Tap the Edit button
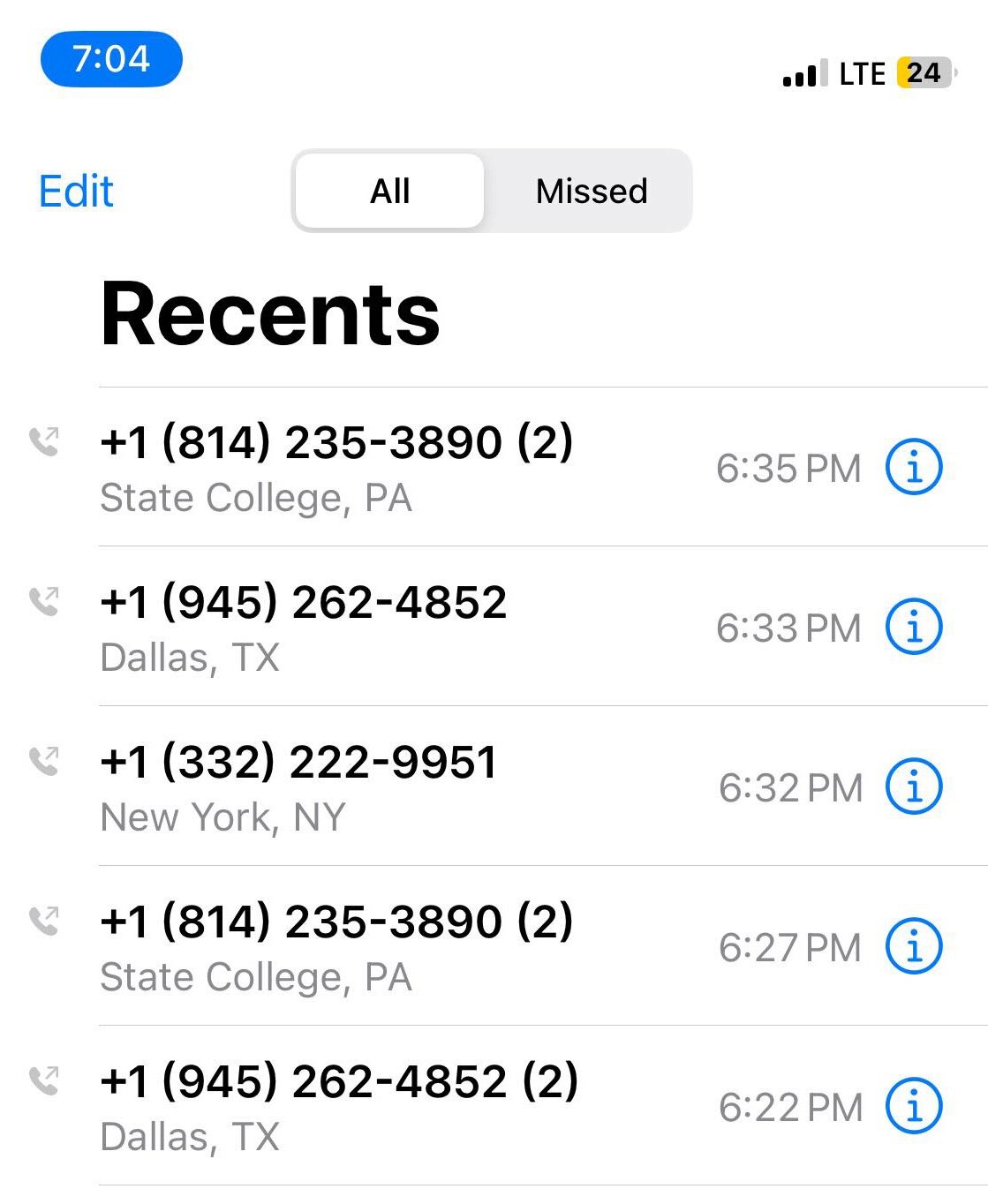This screenshot has height=1204, width=988. point(77,191)
